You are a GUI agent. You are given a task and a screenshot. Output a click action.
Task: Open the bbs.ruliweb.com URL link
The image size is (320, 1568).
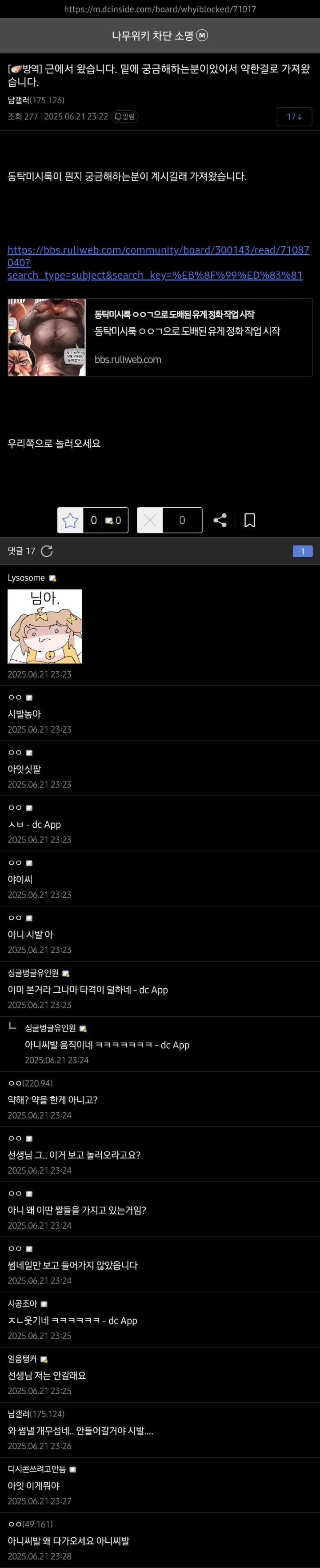pyautogui.click(x=158, y=262)
